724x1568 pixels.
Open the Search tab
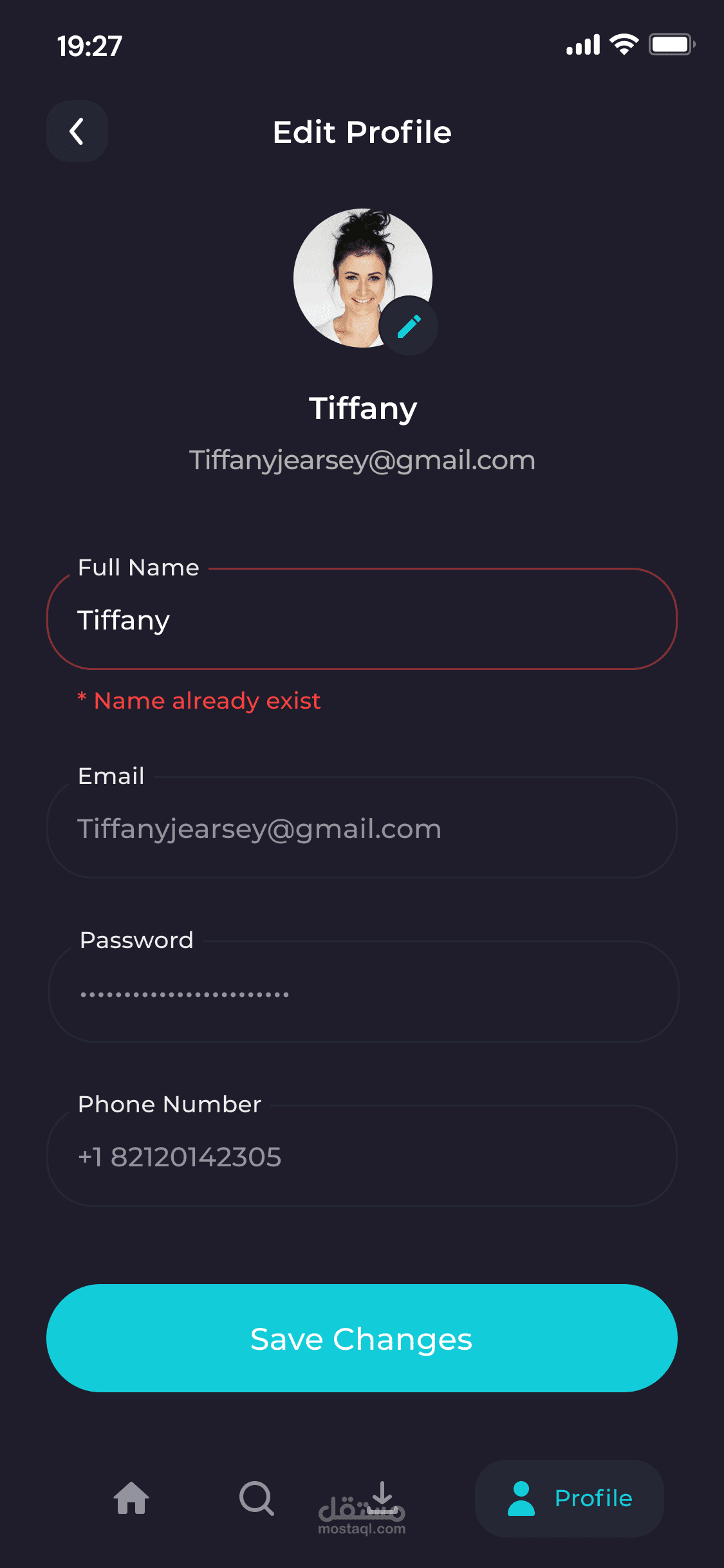tap(256, 1498)
